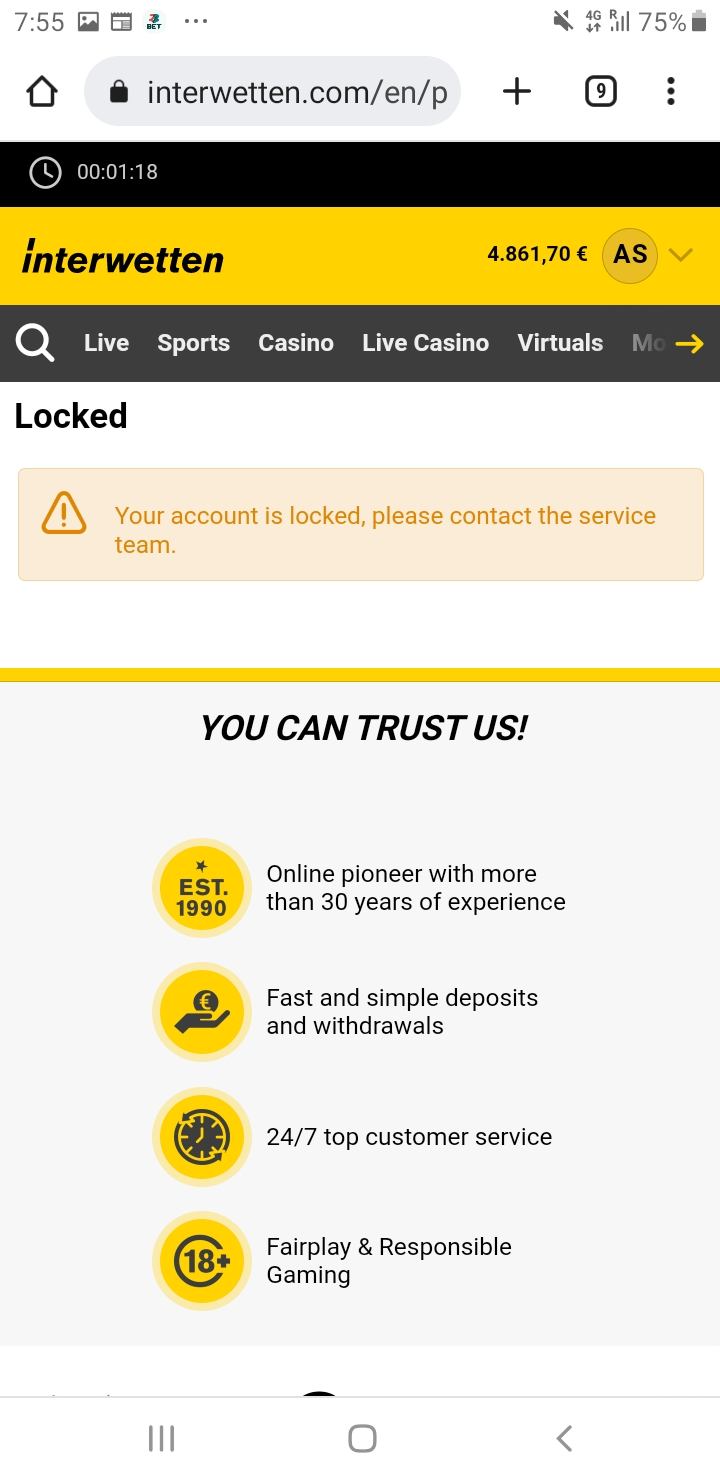Open a new browser tab
Viewport: 720px width, 1480px height.
point(516,92)
